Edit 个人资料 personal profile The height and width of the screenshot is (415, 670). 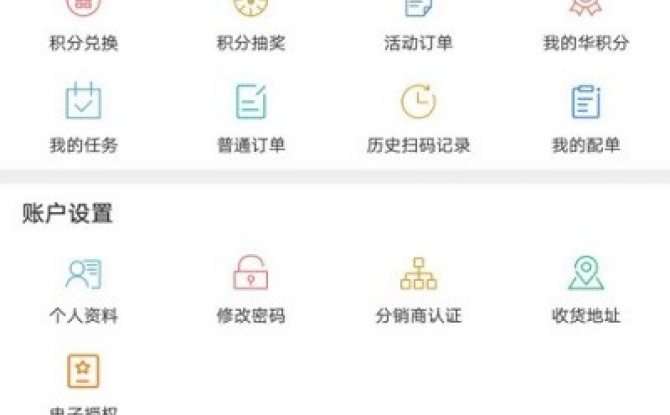pyautogui.click(x=84, y=288)
